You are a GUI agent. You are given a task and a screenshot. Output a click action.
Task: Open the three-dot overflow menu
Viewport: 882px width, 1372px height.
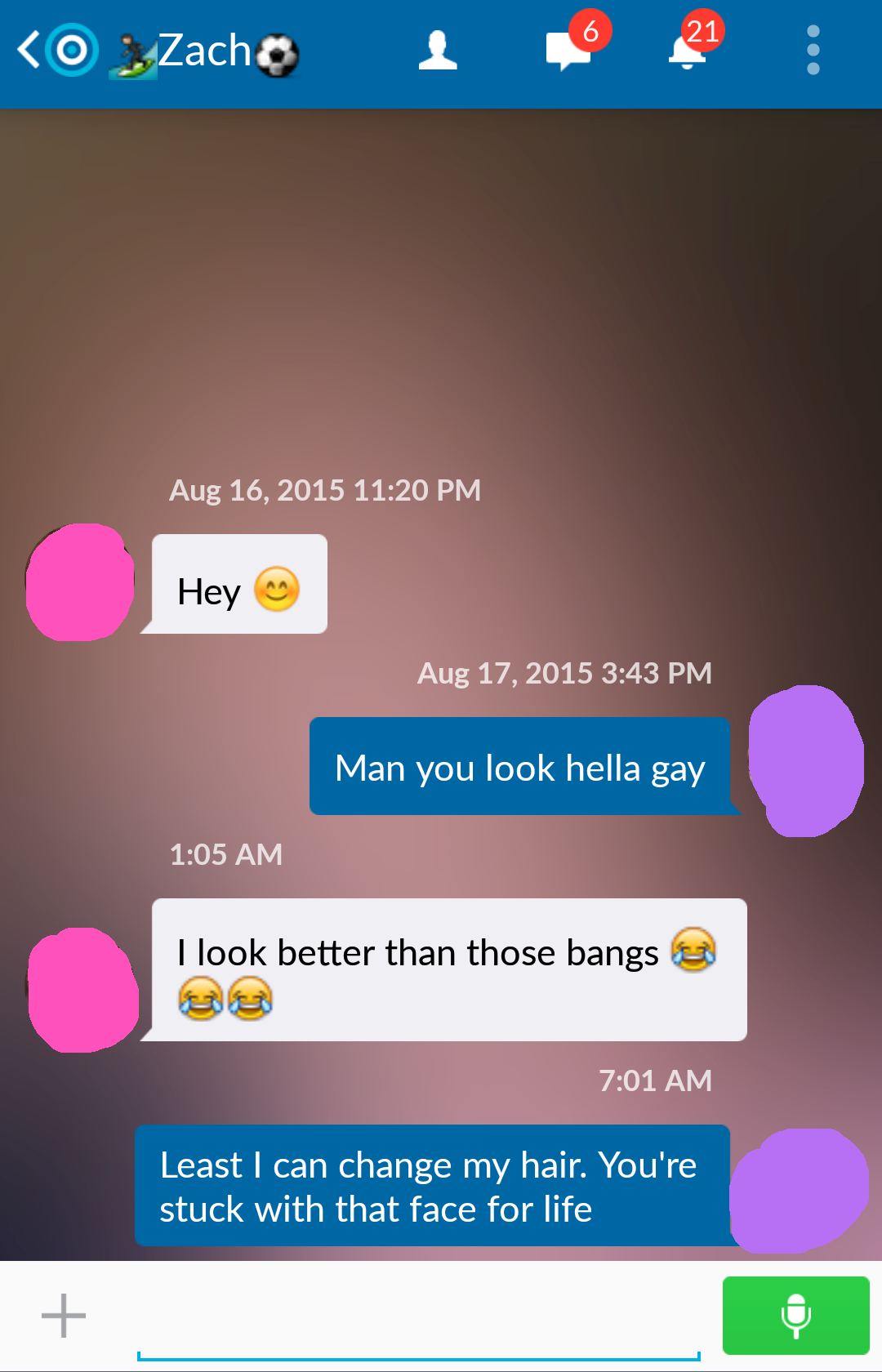coord(813,51)
